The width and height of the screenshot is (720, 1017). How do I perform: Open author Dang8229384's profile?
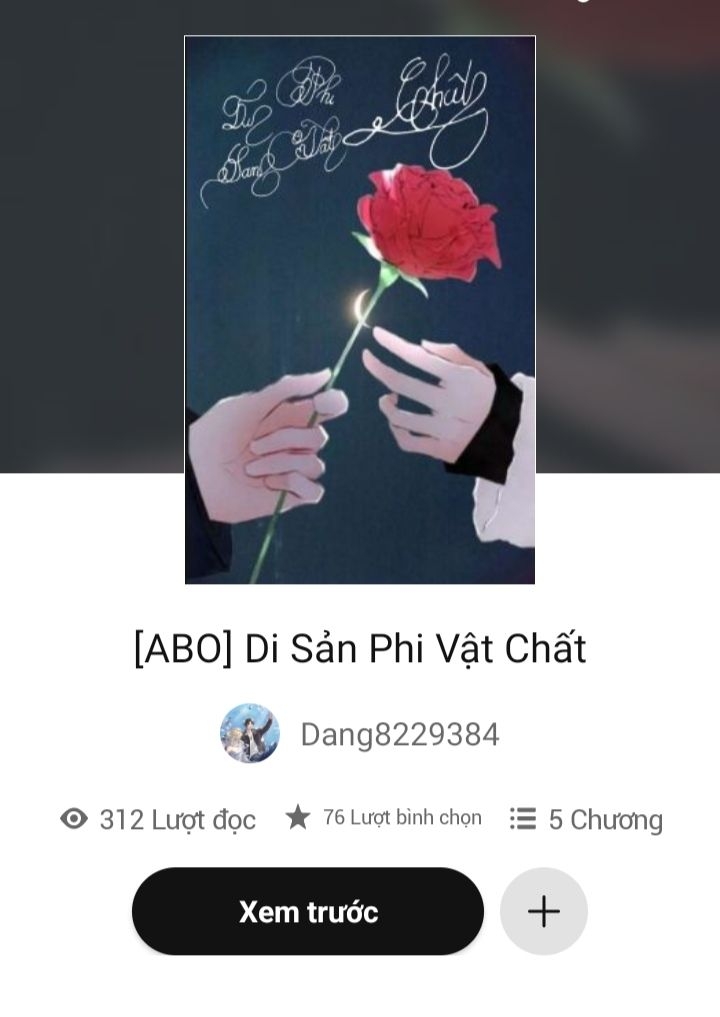[x=398, y=735]
